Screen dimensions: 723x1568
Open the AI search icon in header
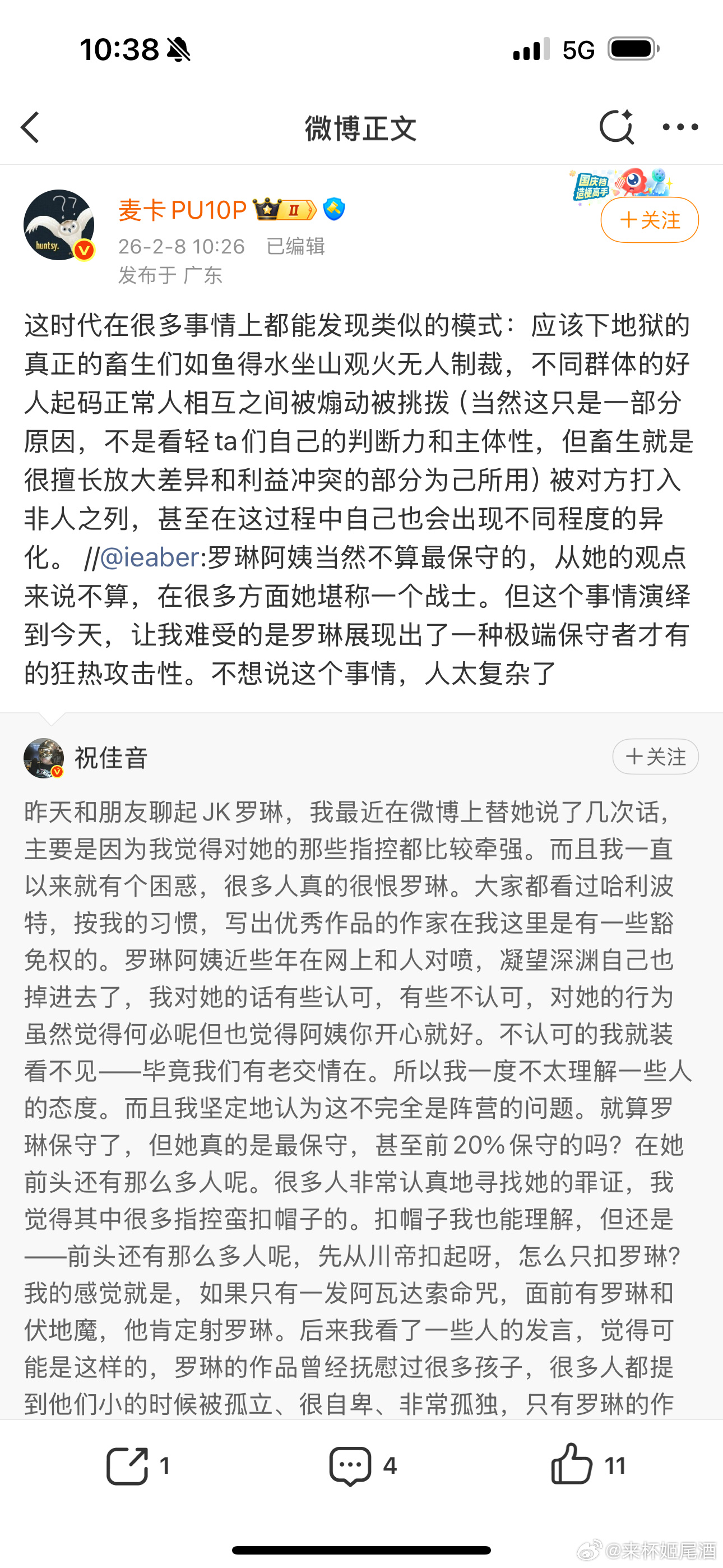(x=616, y=127)
